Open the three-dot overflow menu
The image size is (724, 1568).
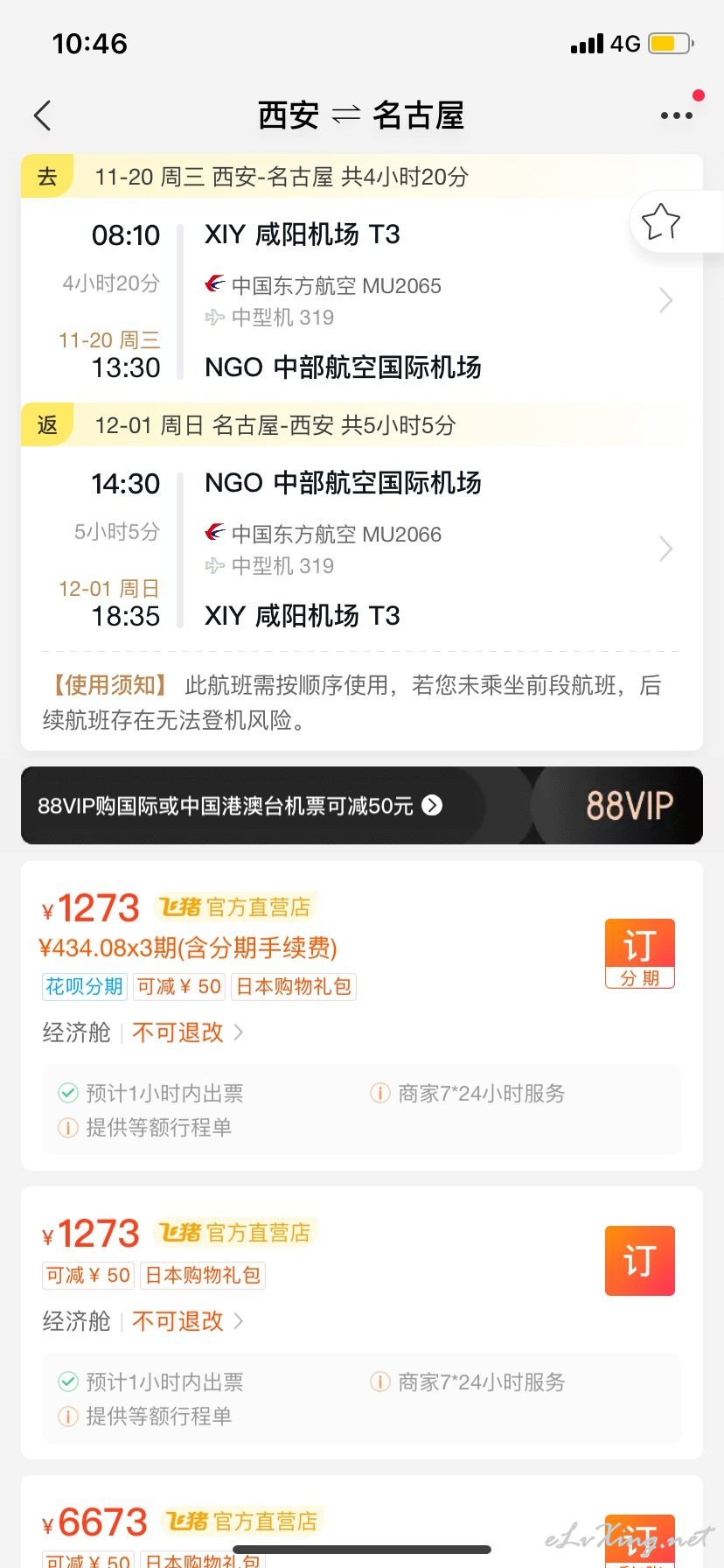pos(677,115)
